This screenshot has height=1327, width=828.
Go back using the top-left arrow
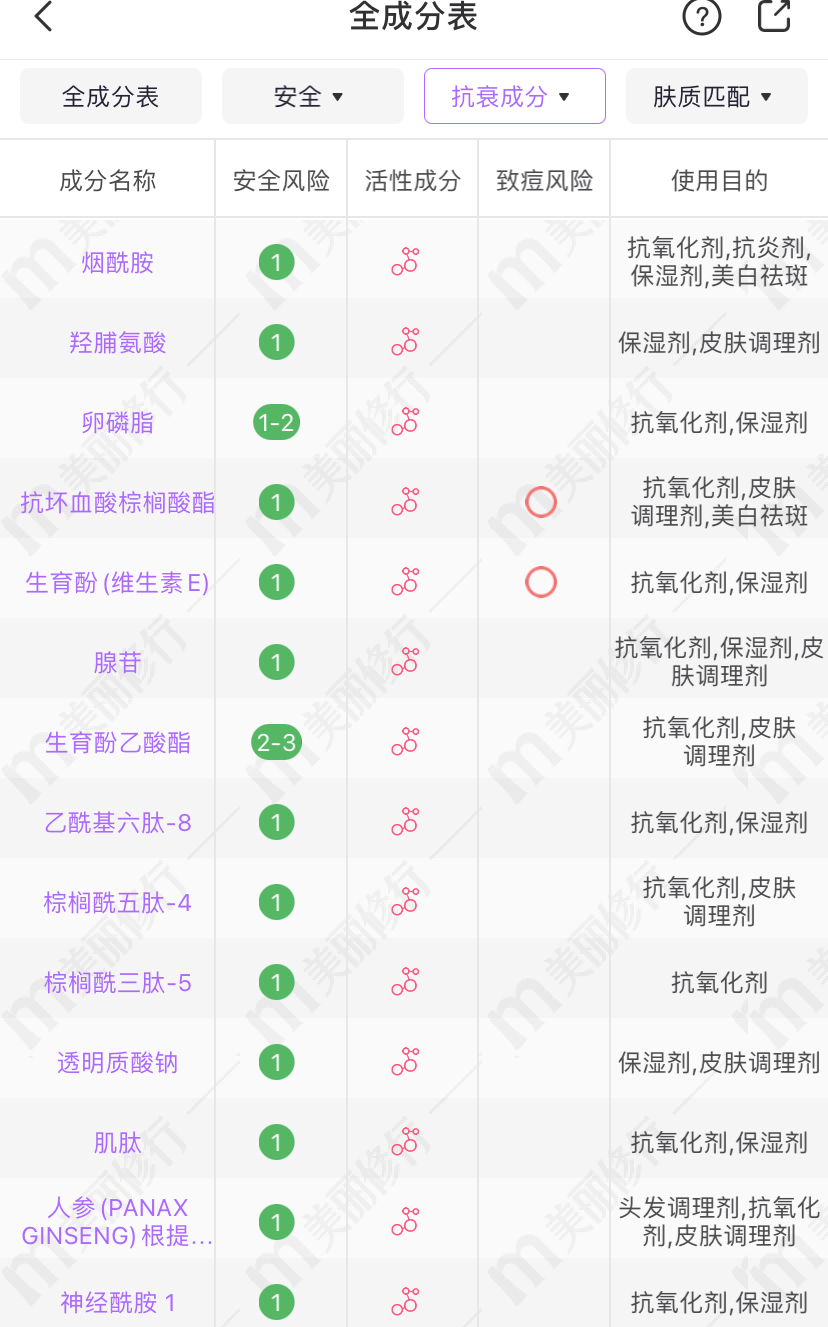[x=43, y=17]
